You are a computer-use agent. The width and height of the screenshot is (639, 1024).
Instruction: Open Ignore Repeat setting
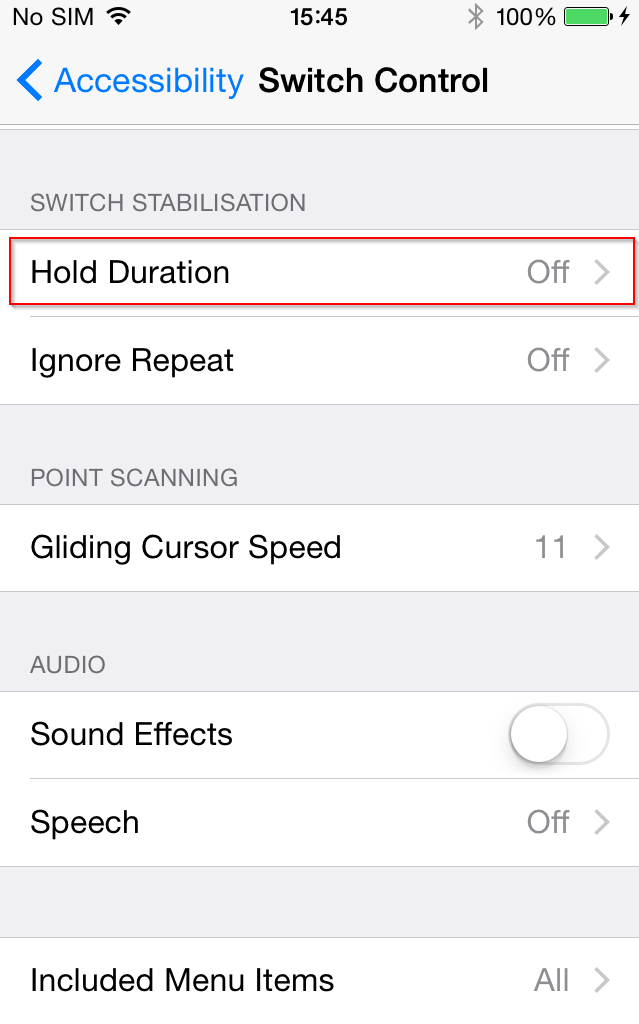tap(320, 360)
